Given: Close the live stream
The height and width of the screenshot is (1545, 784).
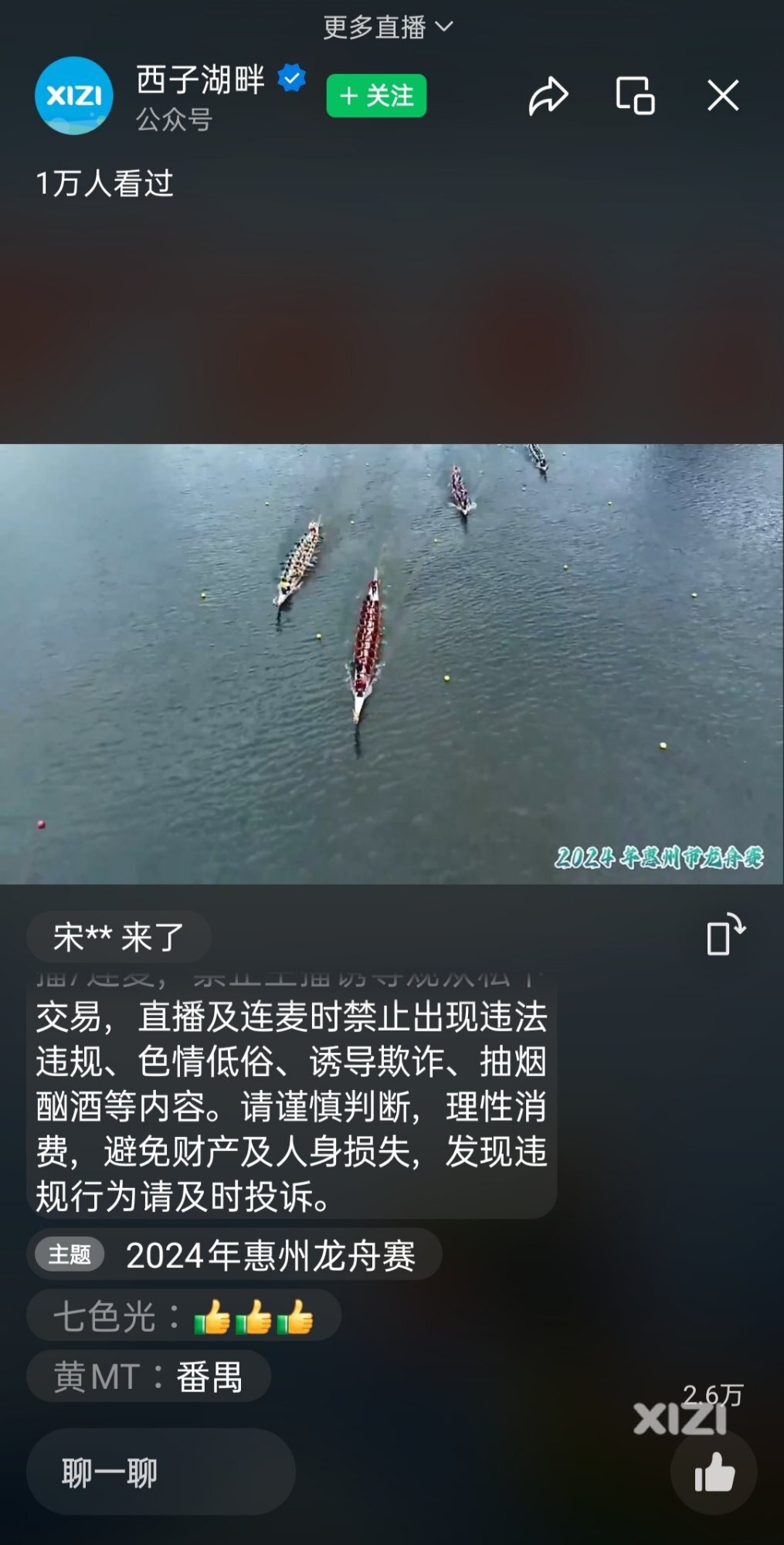Looking at the screenshot, I should point(723,96).
